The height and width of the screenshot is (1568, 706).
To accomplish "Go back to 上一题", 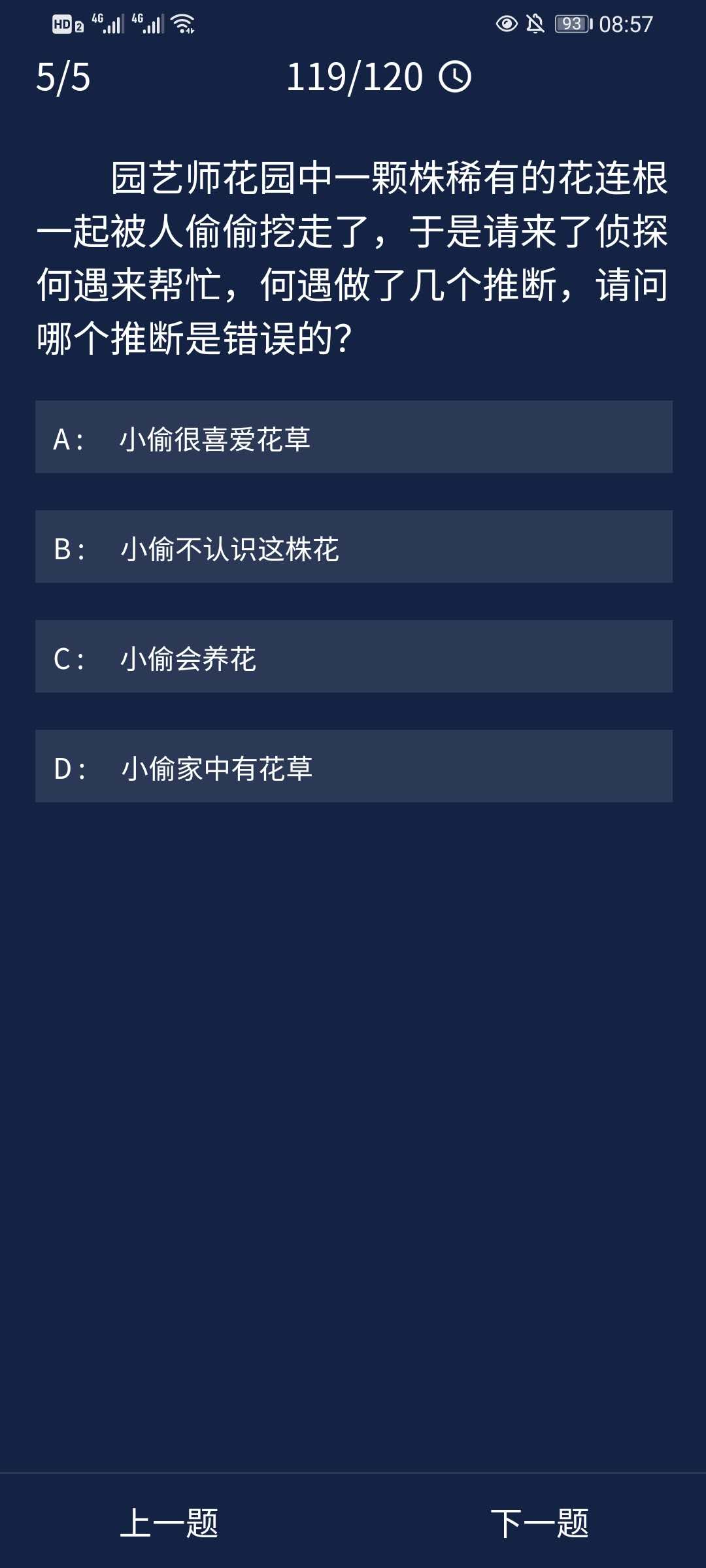I will click(x=169, y=1523).
